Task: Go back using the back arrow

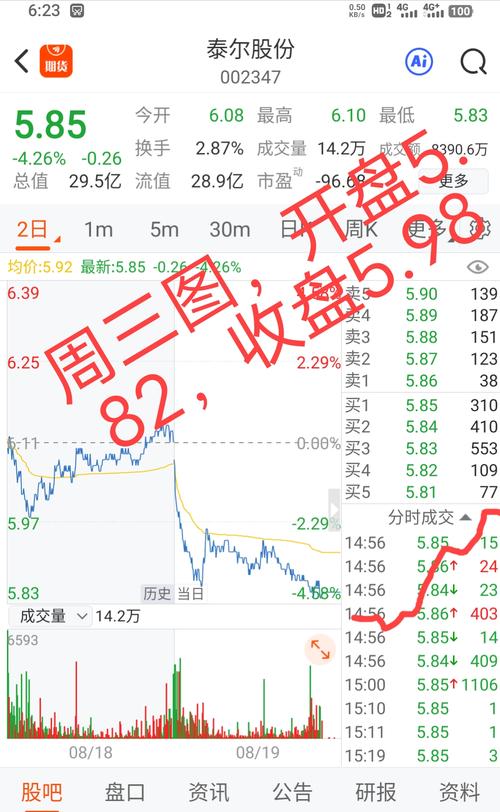Action: coord(22,61)
